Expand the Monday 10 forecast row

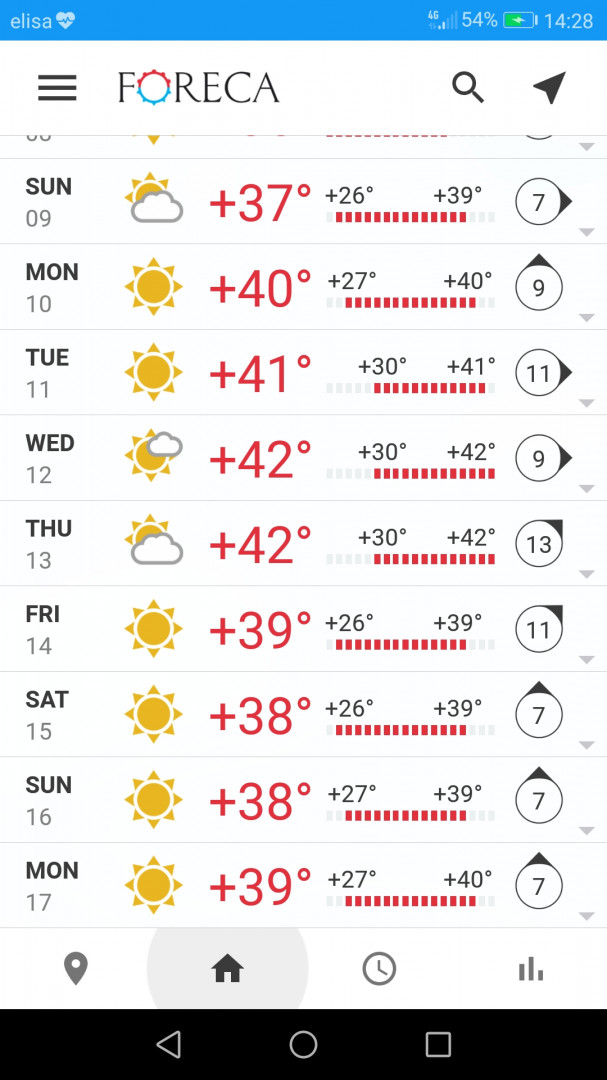[x=586, y=318]
